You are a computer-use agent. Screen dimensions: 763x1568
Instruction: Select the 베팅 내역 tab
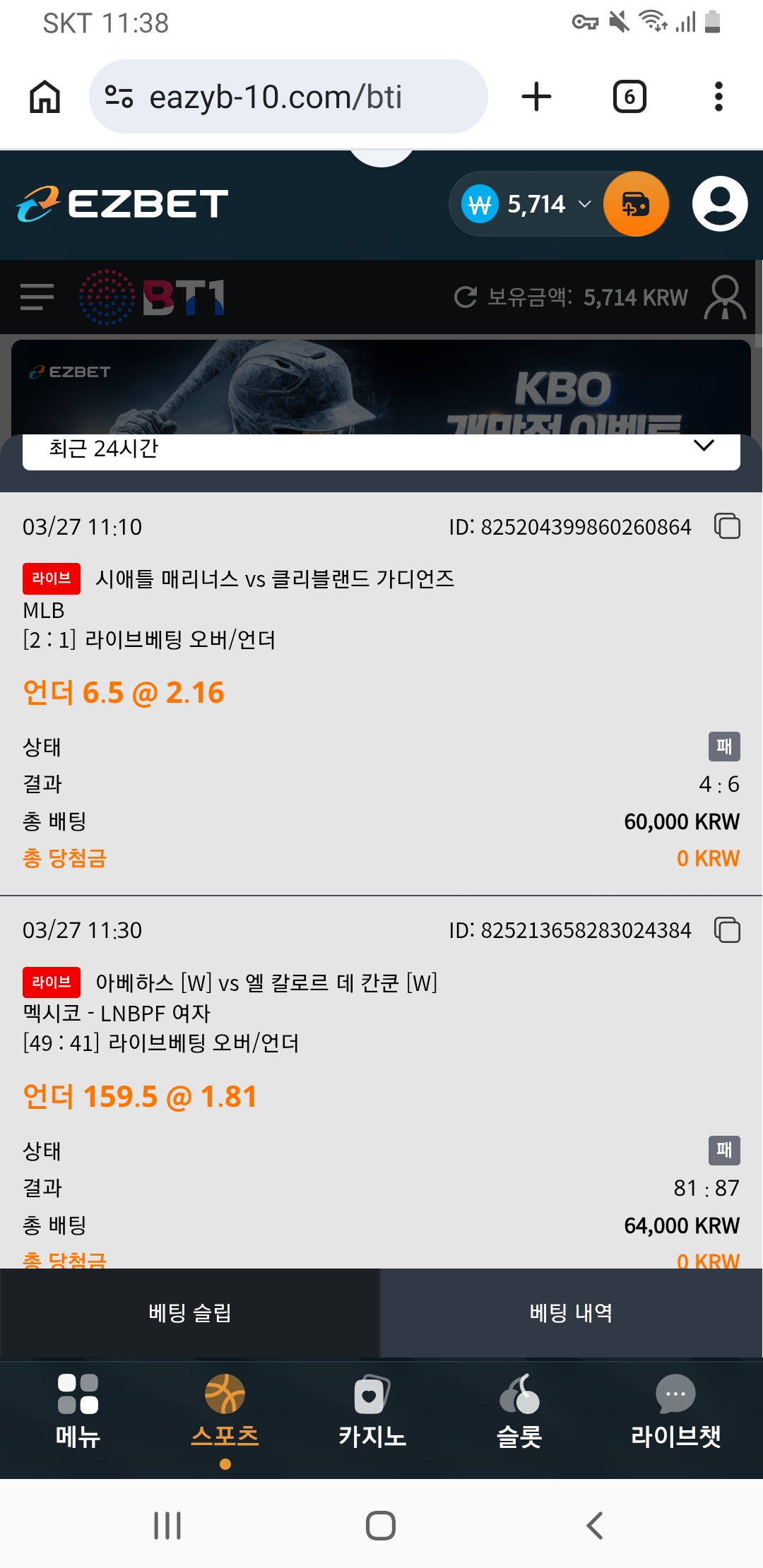click(x=571, y=1313)
